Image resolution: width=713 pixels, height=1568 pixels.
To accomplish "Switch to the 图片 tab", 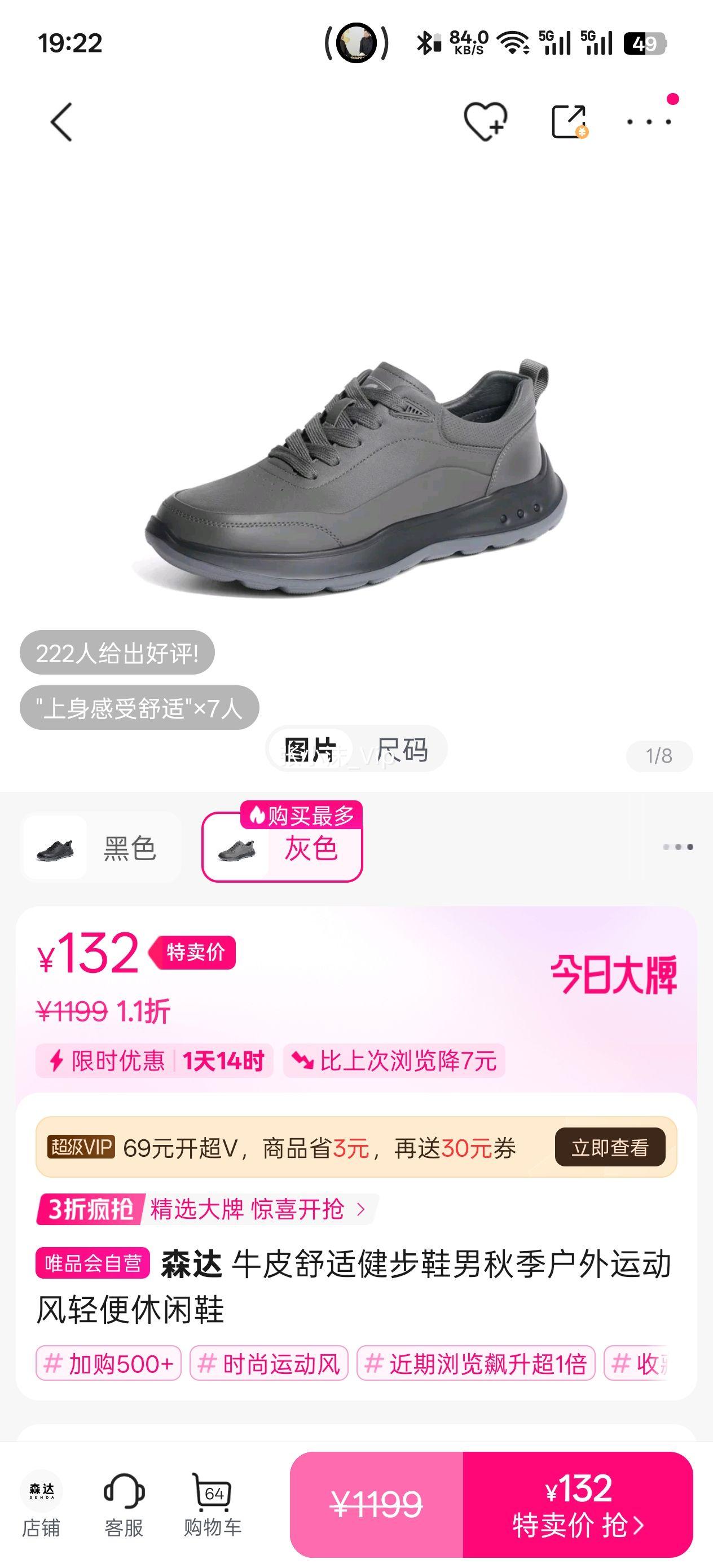I will [x=311, y=750].
